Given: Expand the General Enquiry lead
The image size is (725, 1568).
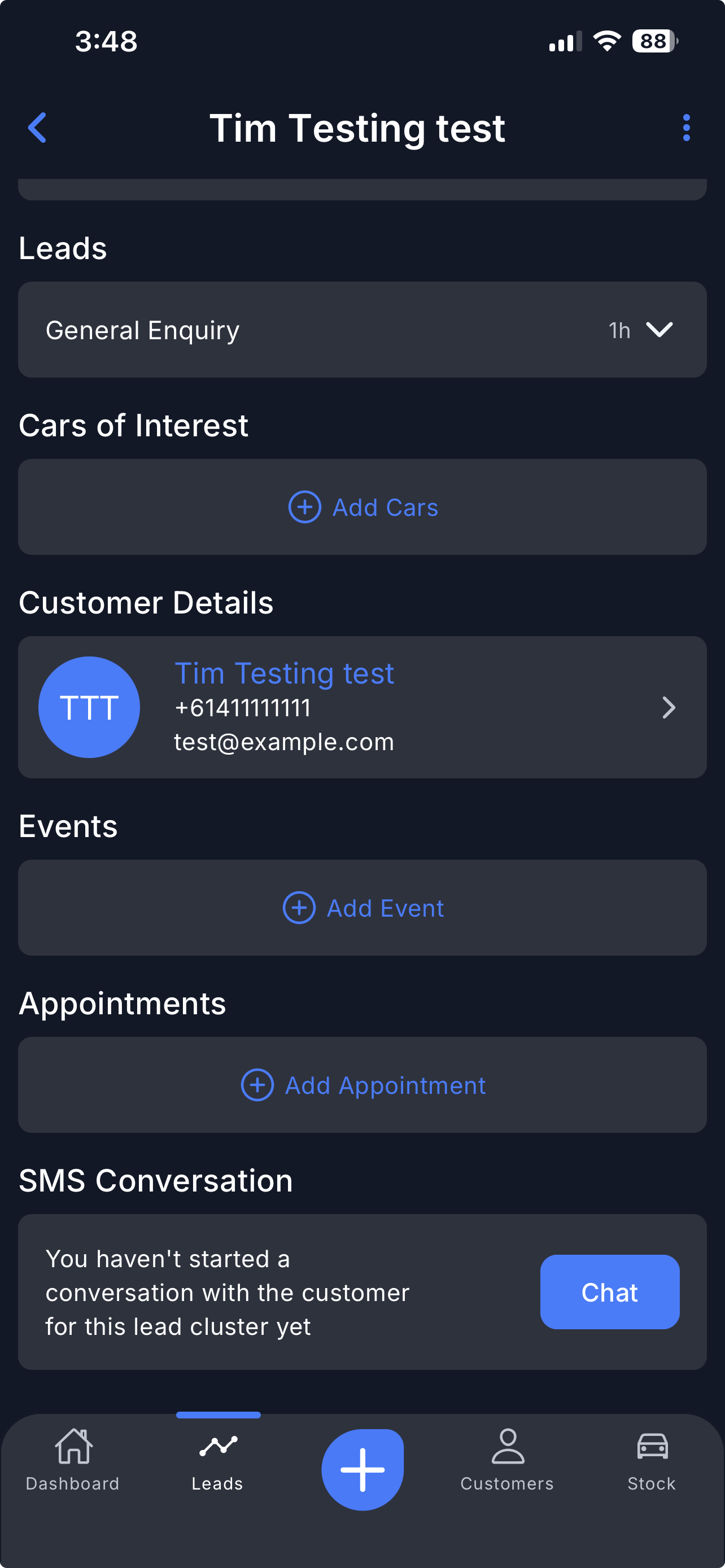Looking at the screenshot, I should click(658, 330).
